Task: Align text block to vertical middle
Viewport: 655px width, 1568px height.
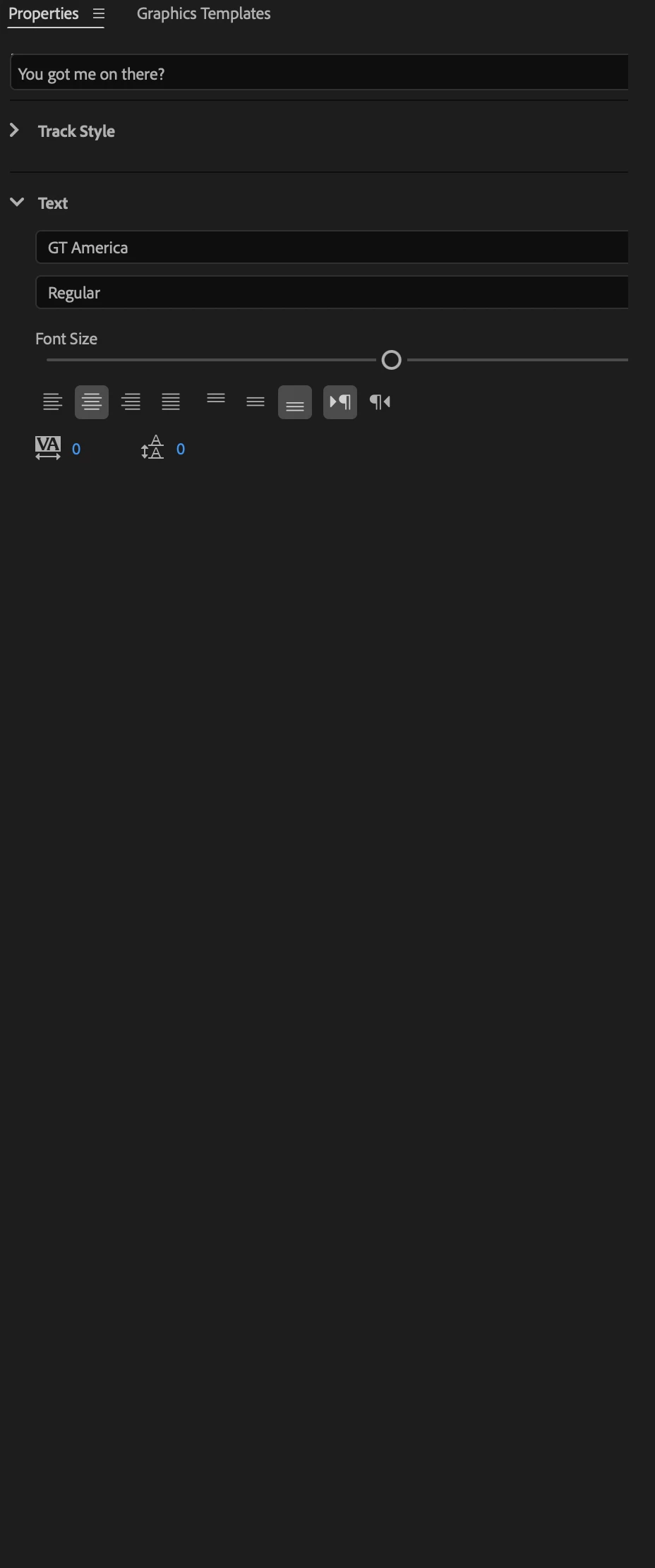Action: (x=256, y=402)
